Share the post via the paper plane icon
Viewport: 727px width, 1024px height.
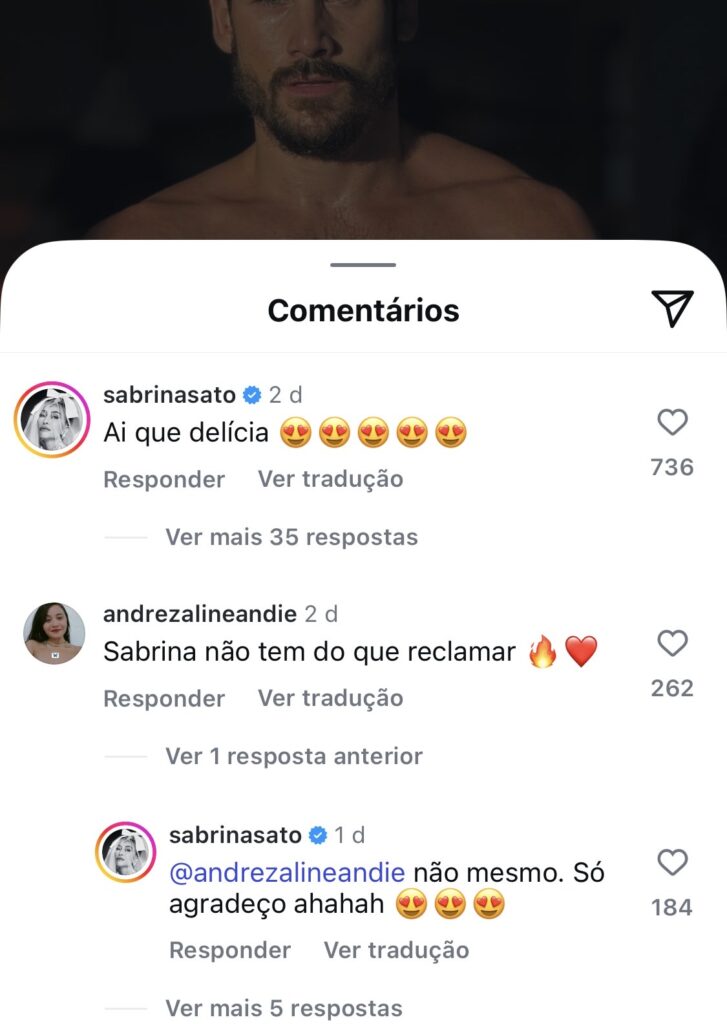pos(672,309)
